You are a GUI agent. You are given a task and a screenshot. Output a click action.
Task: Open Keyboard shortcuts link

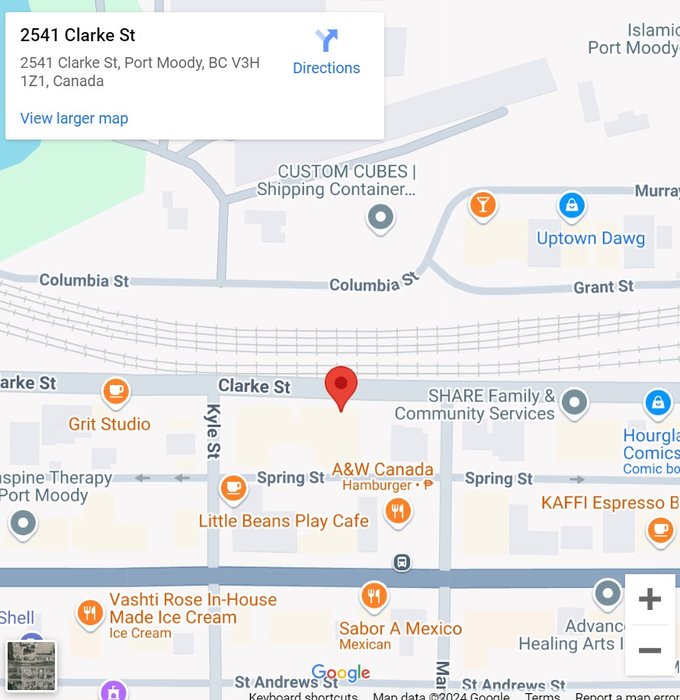[302, 696]
